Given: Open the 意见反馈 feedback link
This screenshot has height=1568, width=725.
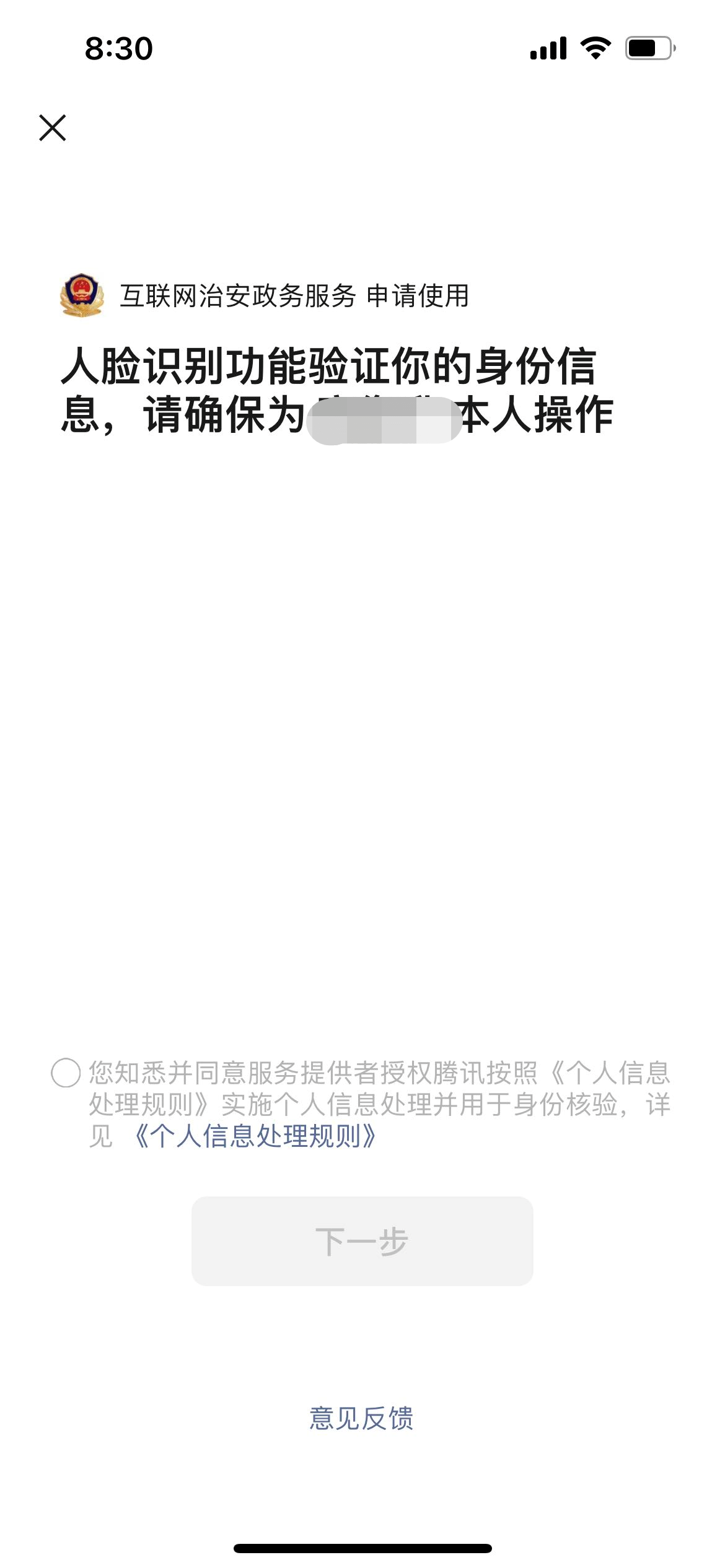Looking at the screenshot, I should [361, 1418].
